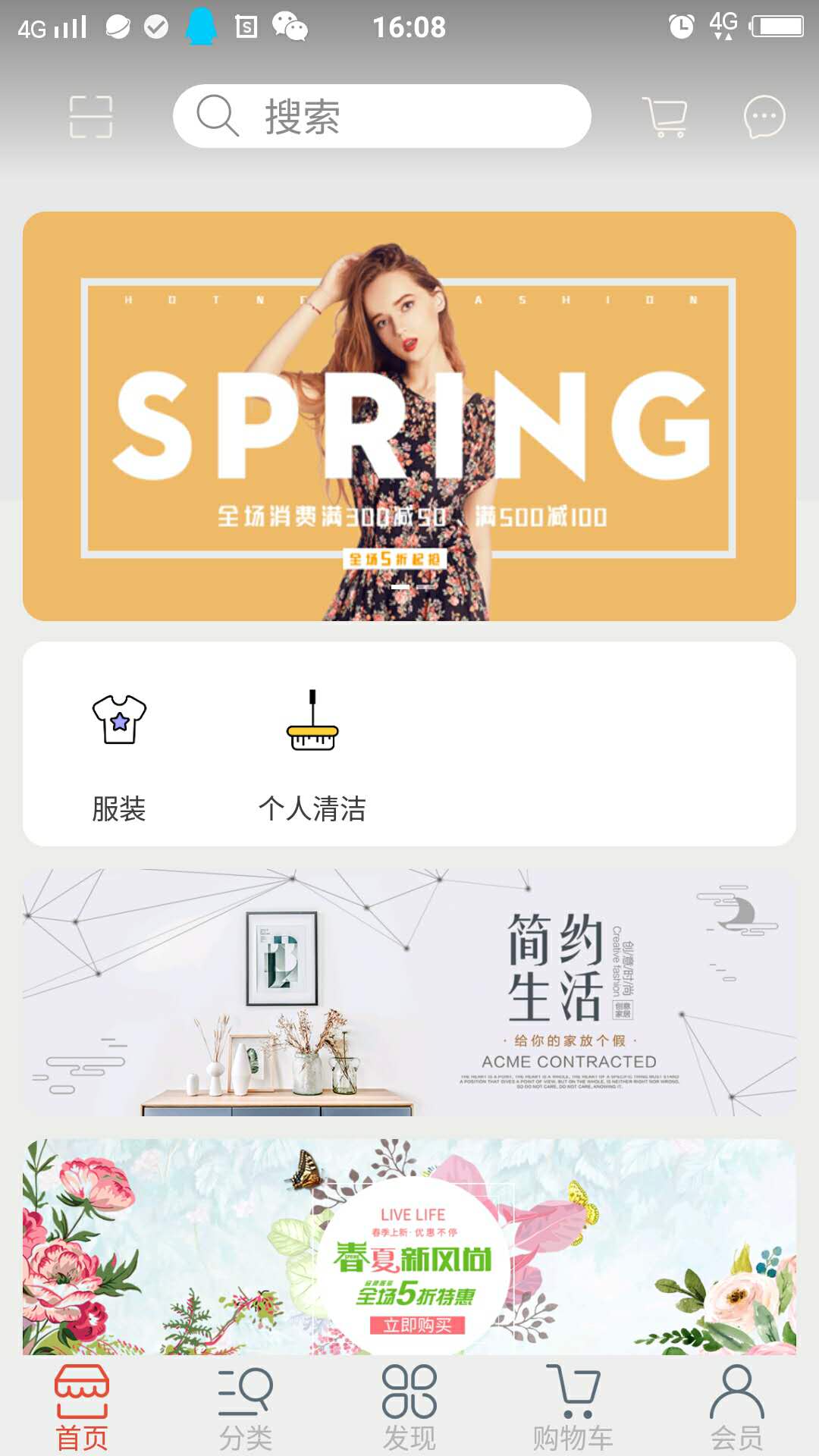This screenshot has width=819, height=1456.
Task: Open the 春夏新风尚 sale banner
Action: pyautogui.click(x=409, y=1247)
